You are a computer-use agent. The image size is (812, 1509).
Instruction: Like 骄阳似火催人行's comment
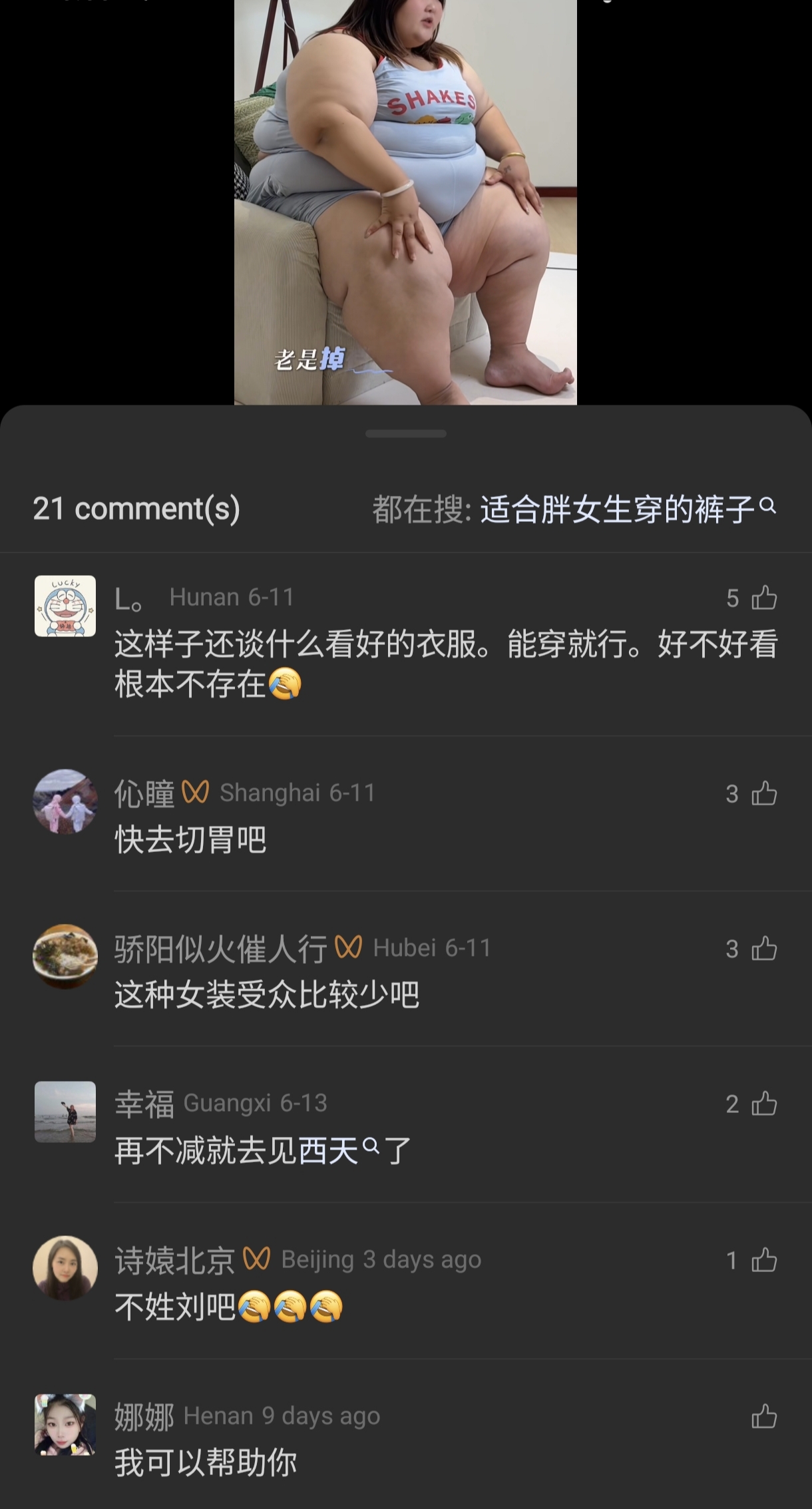pyautogui.click(x=763, y=949)
